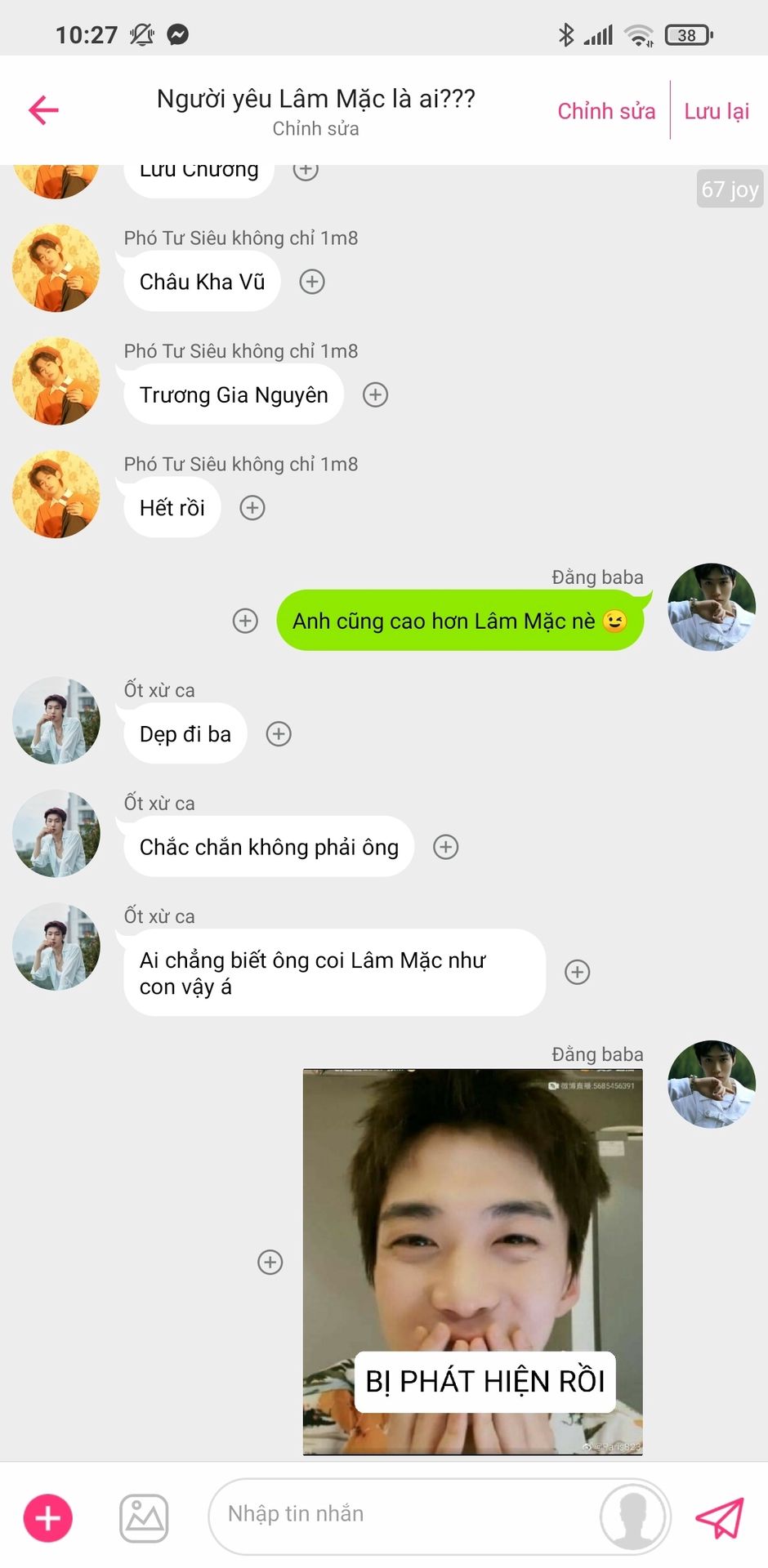Tap the plus beside the photo message
Viewport: 768px width, 1568px height.
[x=270, y=1262]
